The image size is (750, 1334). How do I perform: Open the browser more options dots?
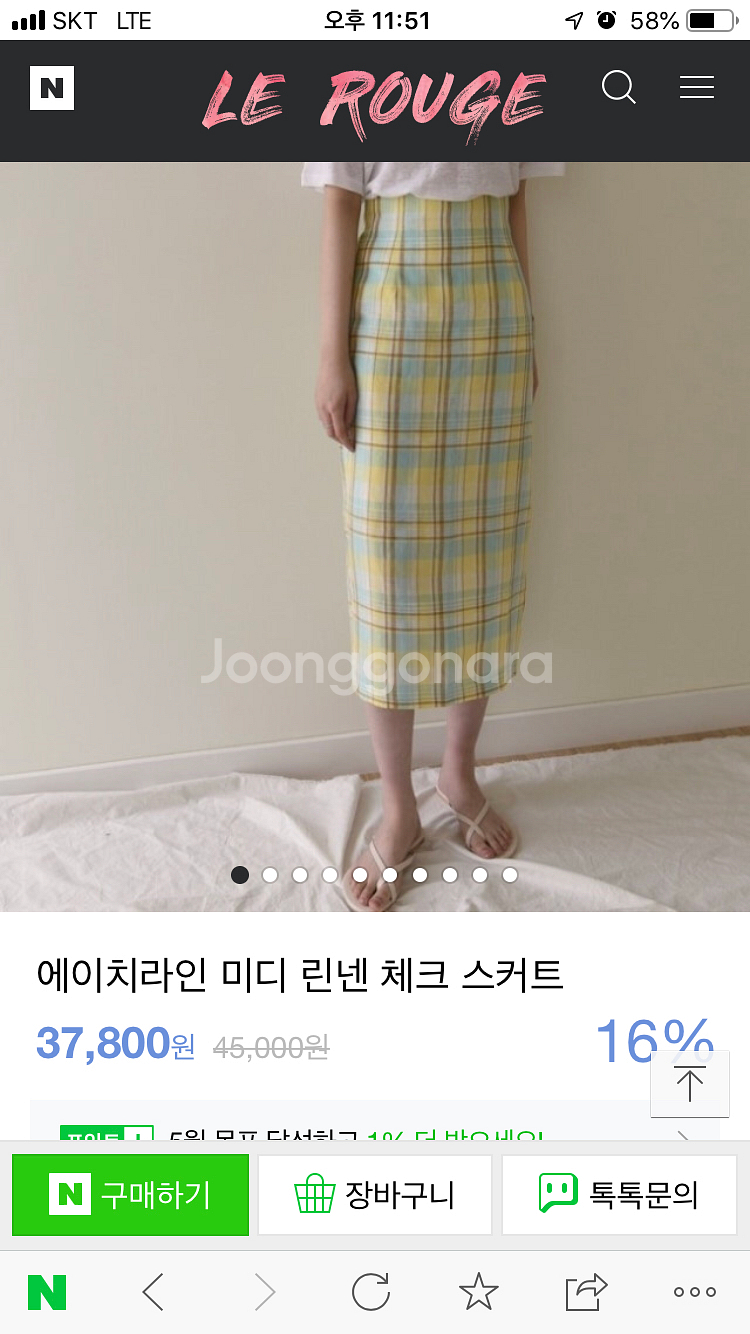pyautogui.click(x=694, y=1292)
